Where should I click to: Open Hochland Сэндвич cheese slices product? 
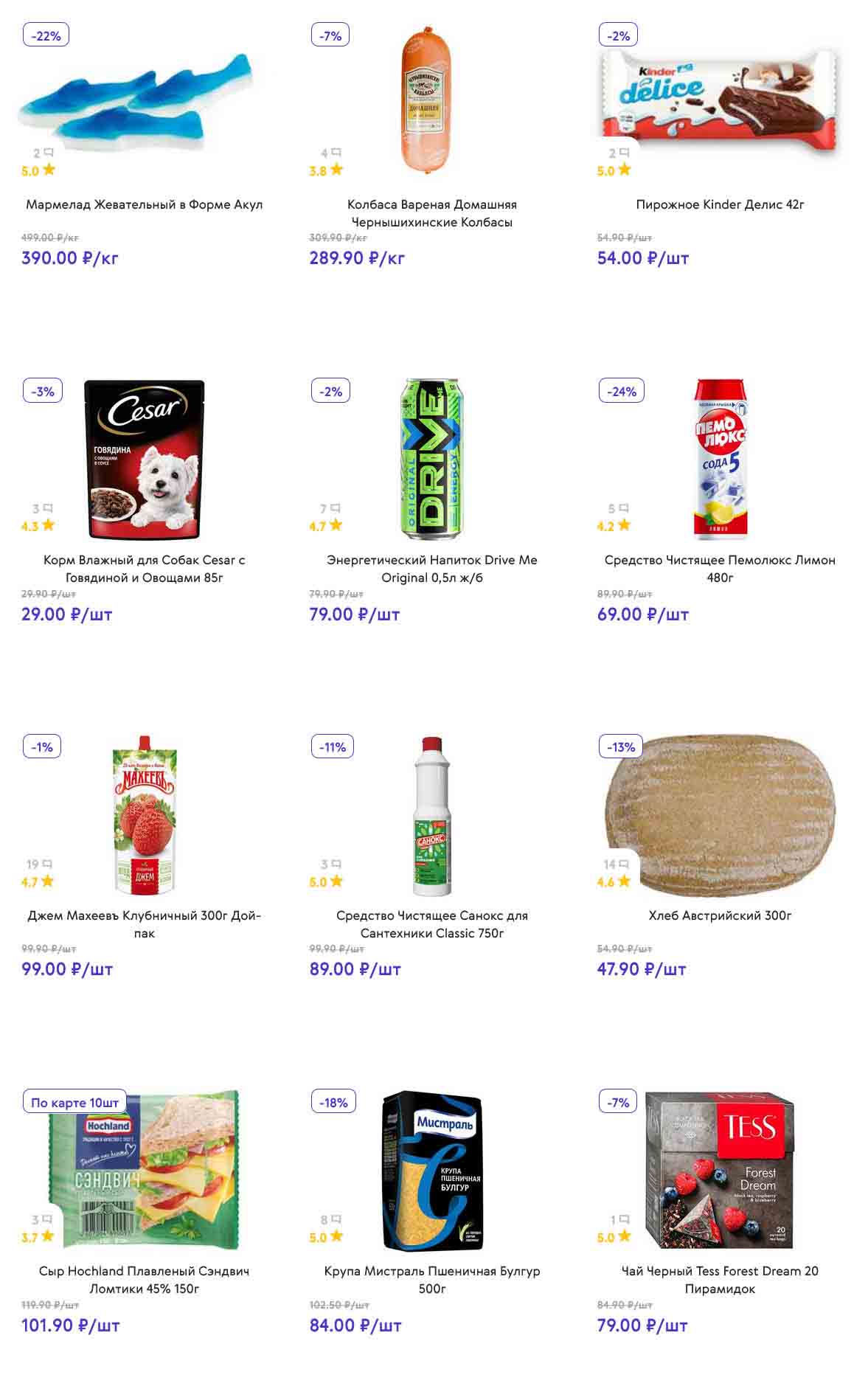(144, 1279)
